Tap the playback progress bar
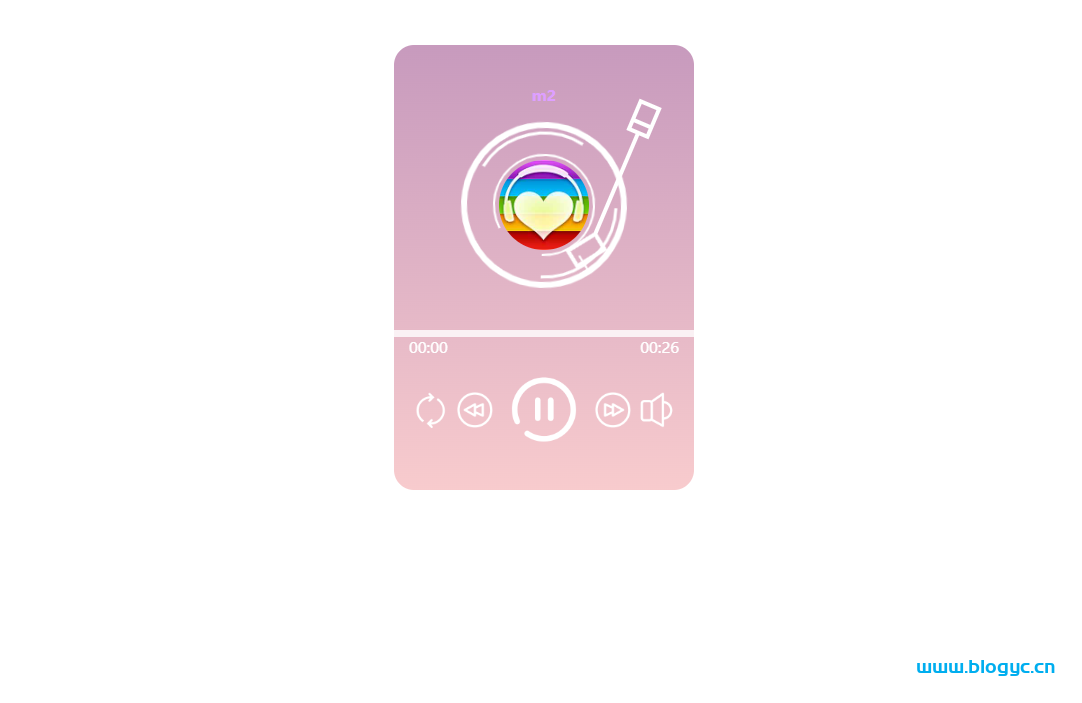 pyautogui.click(x=544, y=333)
